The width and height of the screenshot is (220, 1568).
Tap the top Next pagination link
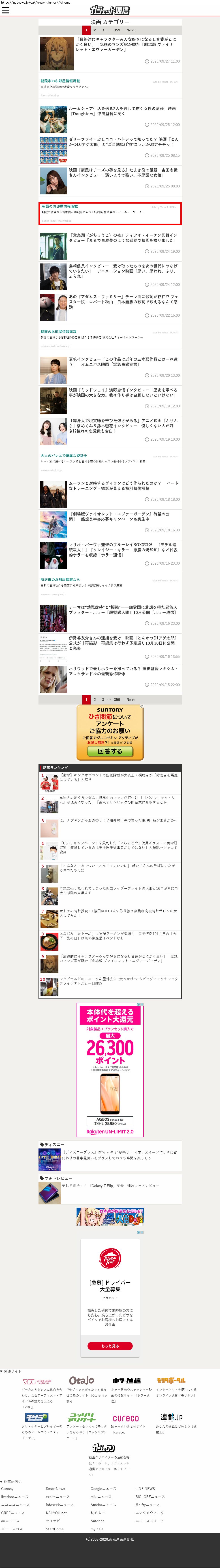tap(130, 30)
